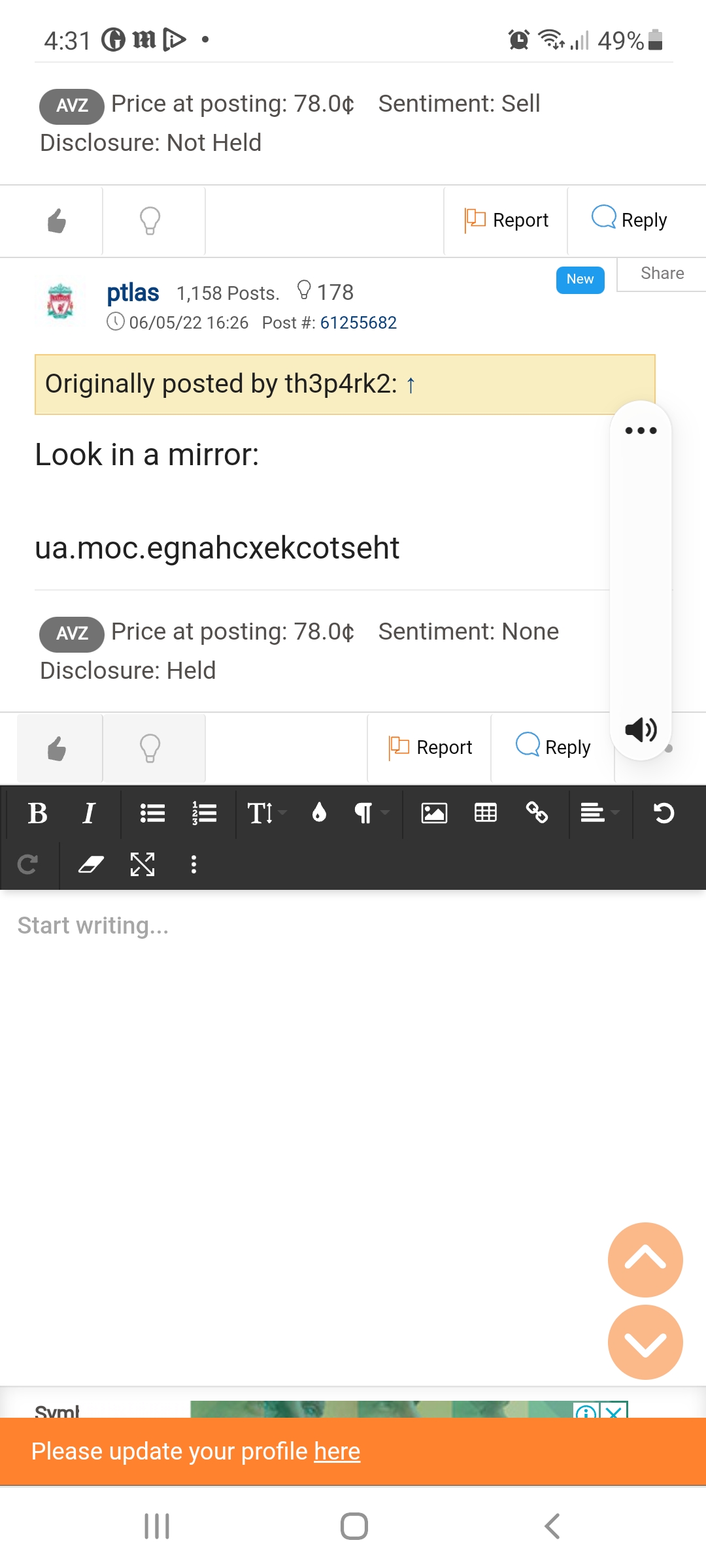The width and height of the screenshot is (706, 1568).
Task: Open the update profile 'here' link
Action: (337, 1451)
